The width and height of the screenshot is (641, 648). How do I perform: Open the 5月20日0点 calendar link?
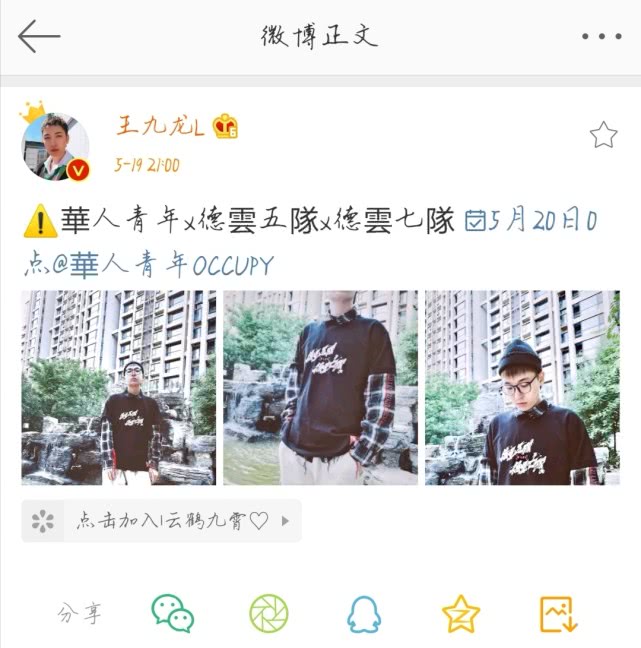pos(531,220)
